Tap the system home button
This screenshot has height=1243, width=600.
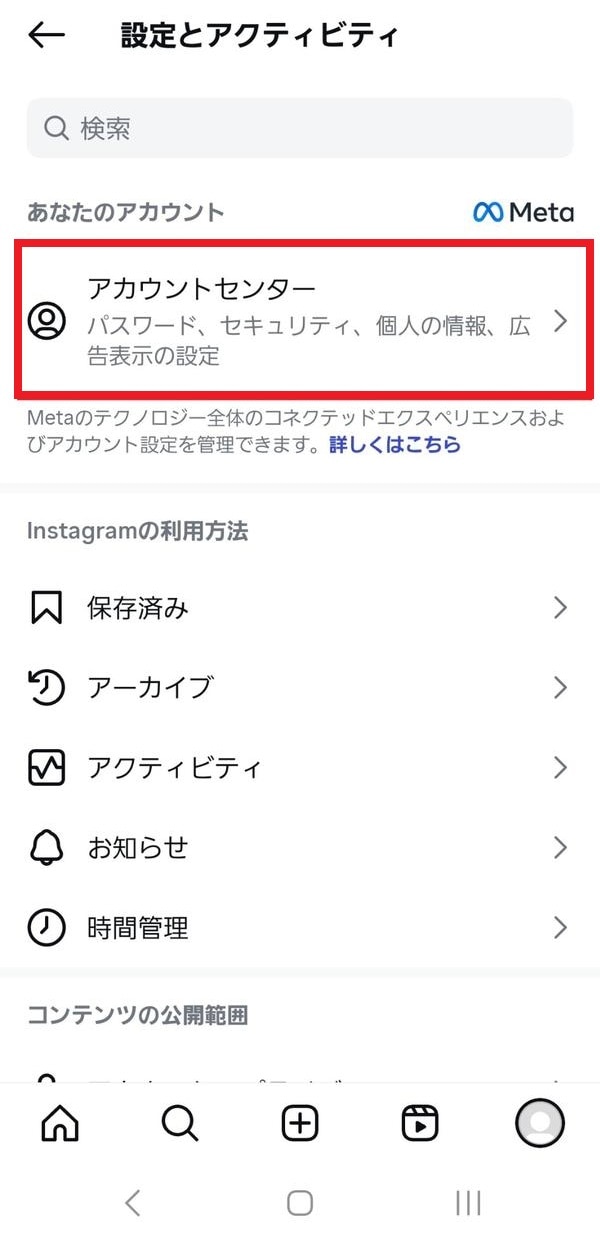point(300,1203)
